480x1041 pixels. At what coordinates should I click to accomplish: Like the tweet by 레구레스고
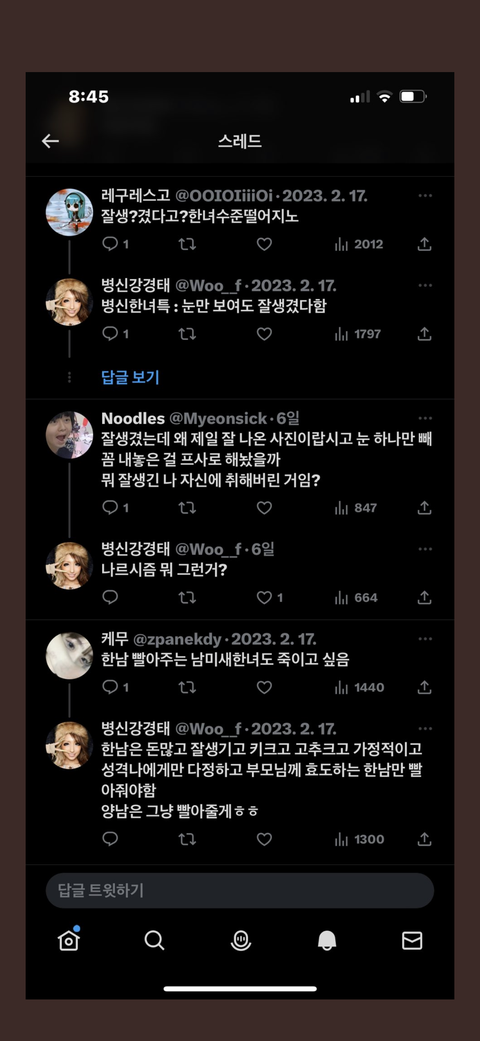pos(264,244)
